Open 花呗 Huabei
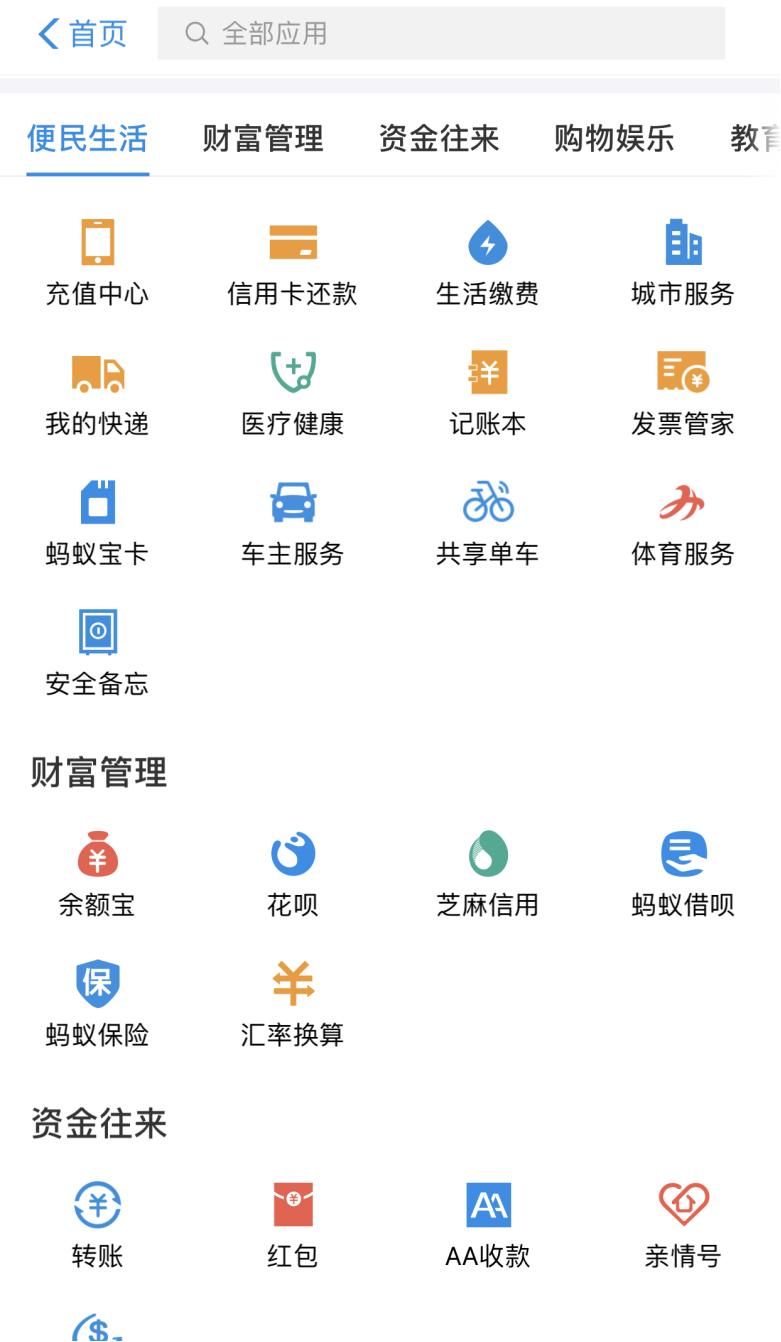Viewport: 781px width, 1342px height. (x=292, y=873)
